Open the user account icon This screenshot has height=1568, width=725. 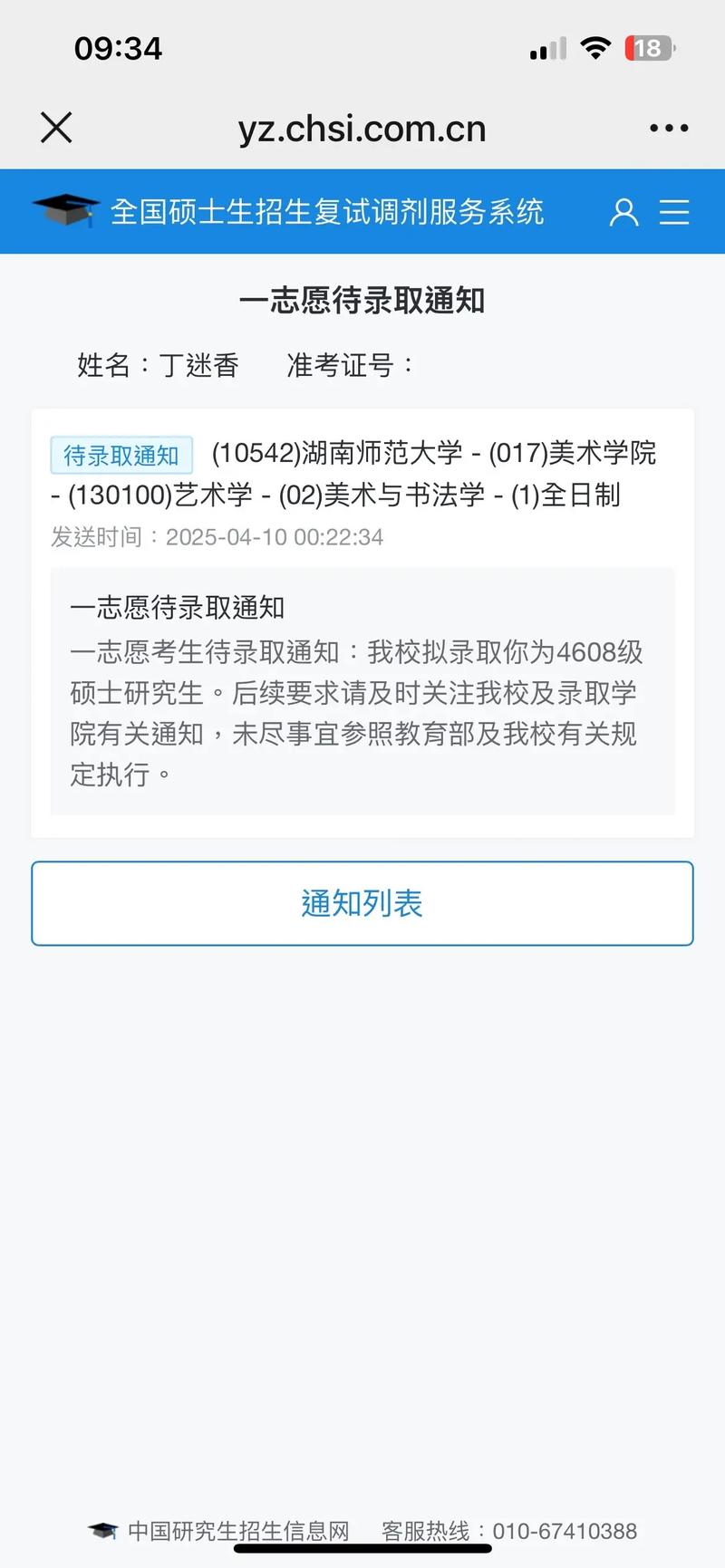(x=623, y=212)
